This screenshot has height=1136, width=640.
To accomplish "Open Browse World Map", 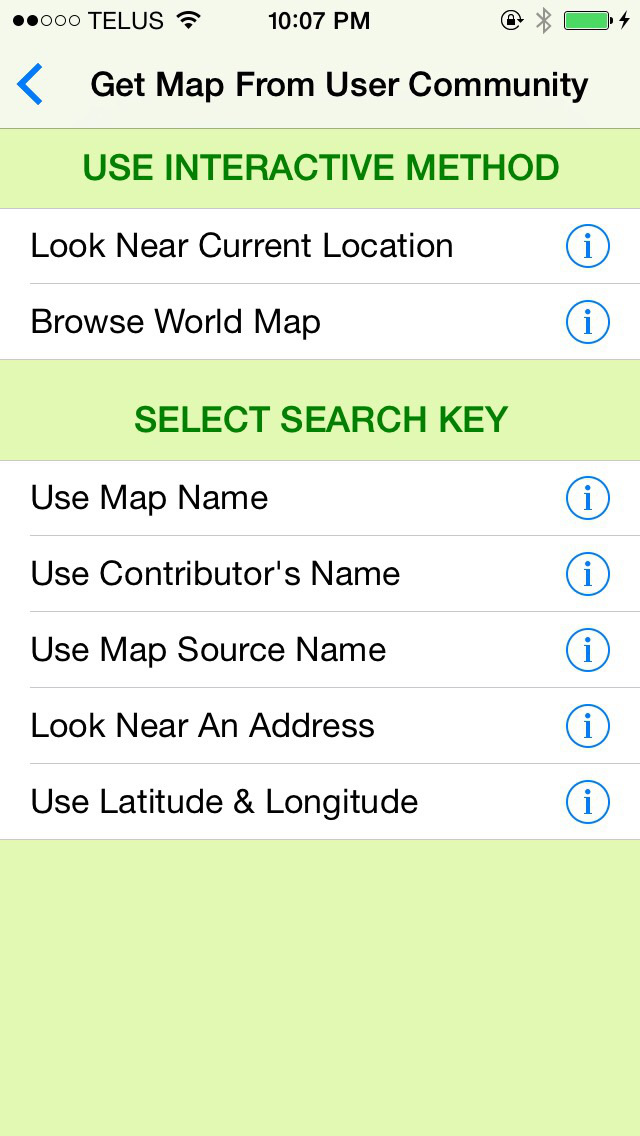I will [320, 322].
